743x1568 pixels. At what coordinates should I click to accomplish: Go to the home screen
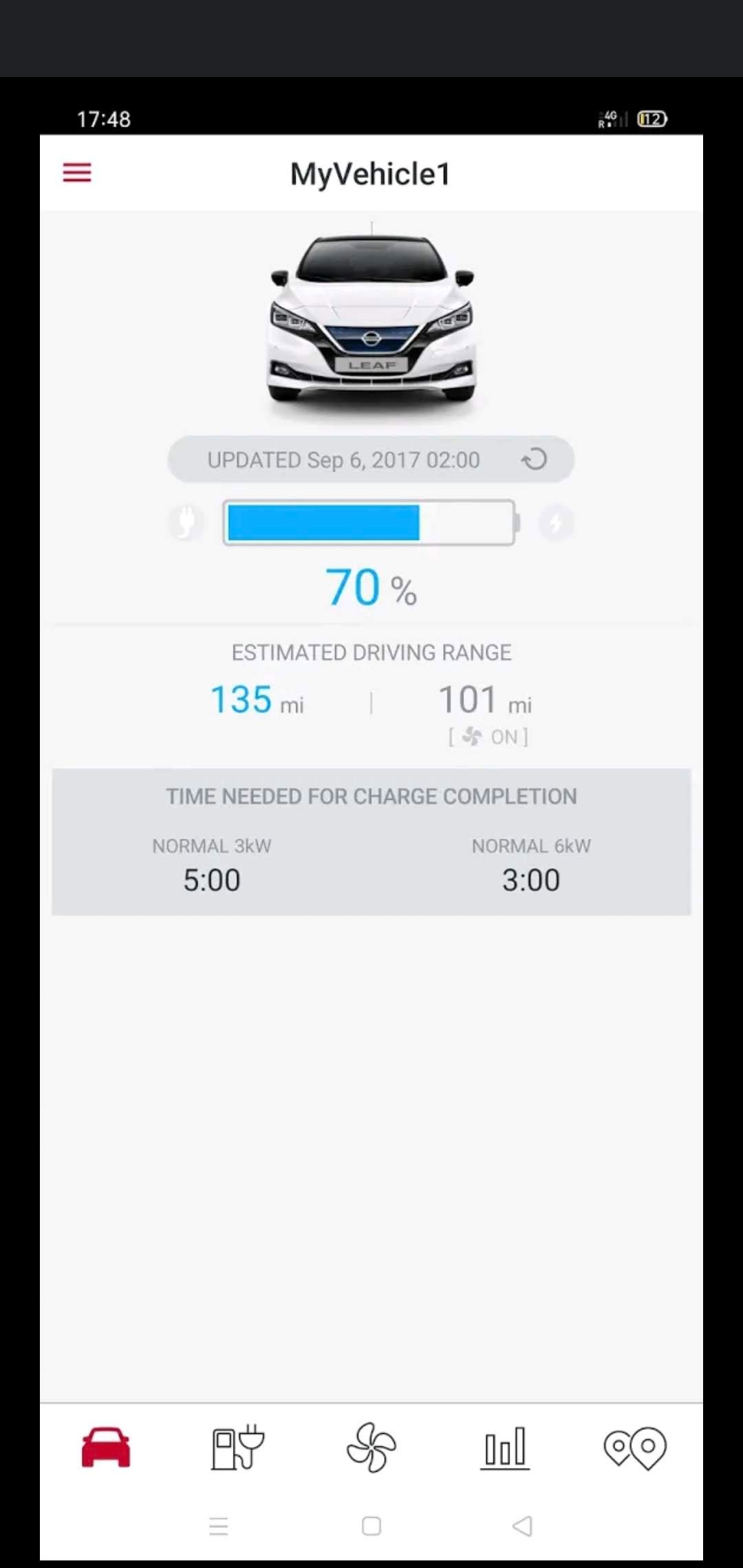tap(371, 1526)
